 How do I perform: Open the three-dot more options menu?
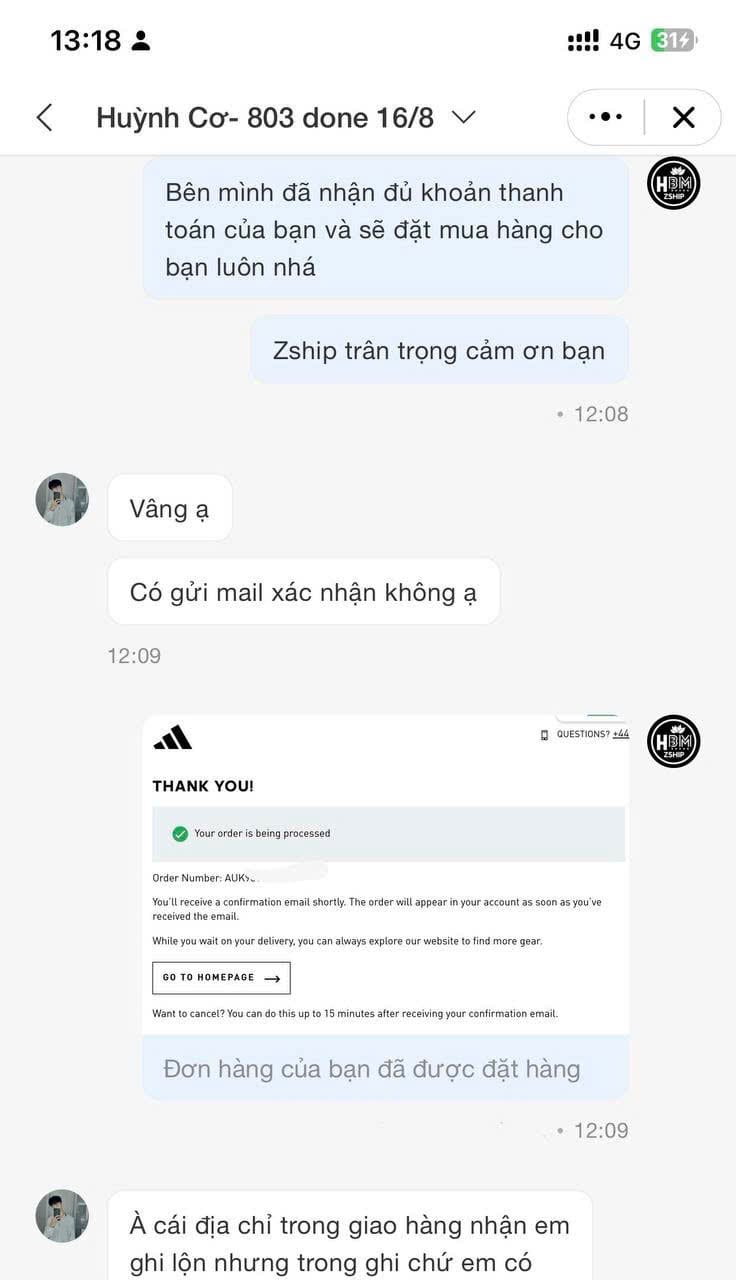coord(606,118)
